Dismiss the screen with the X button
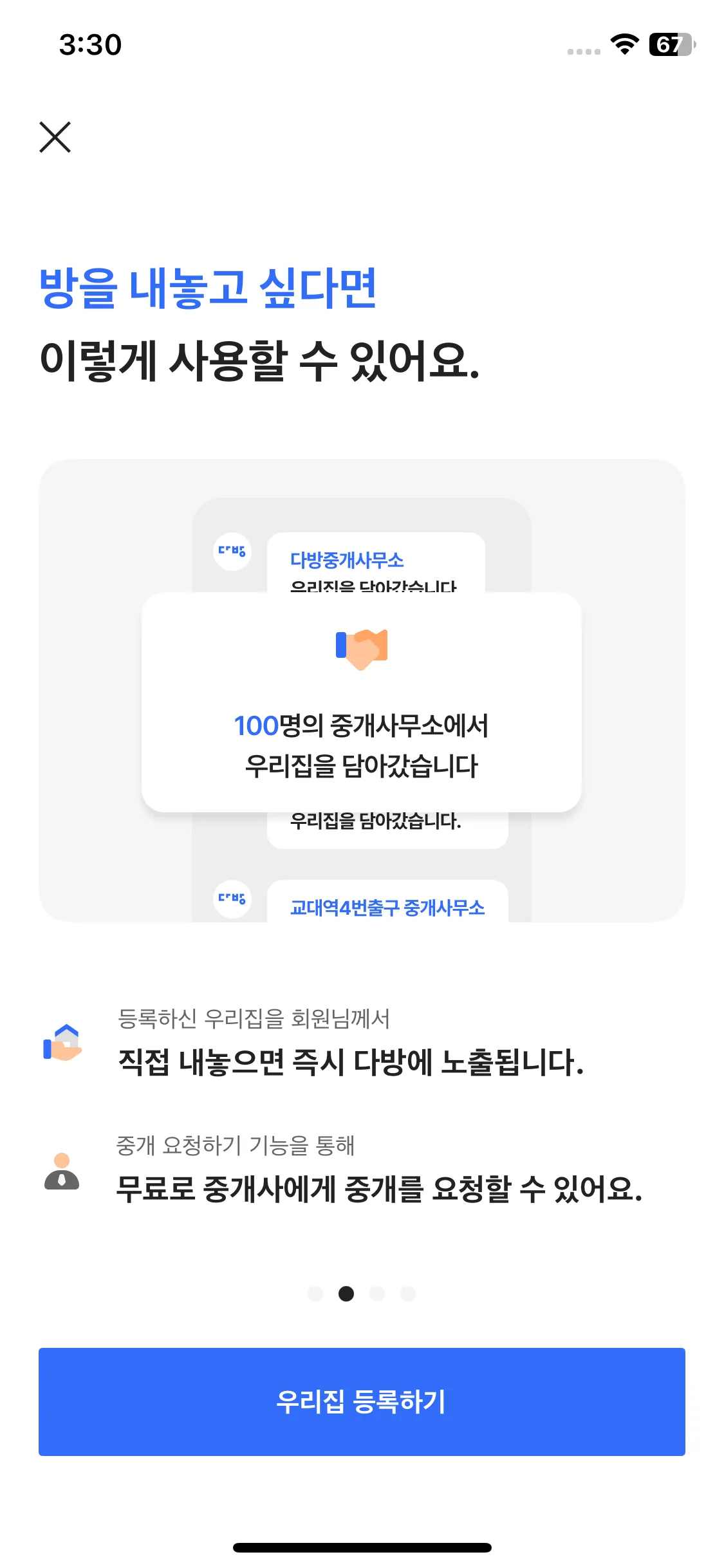Image resolution: width=724 pixels, height=1568 pixels. pyautogui.click(x=54, y=137)
